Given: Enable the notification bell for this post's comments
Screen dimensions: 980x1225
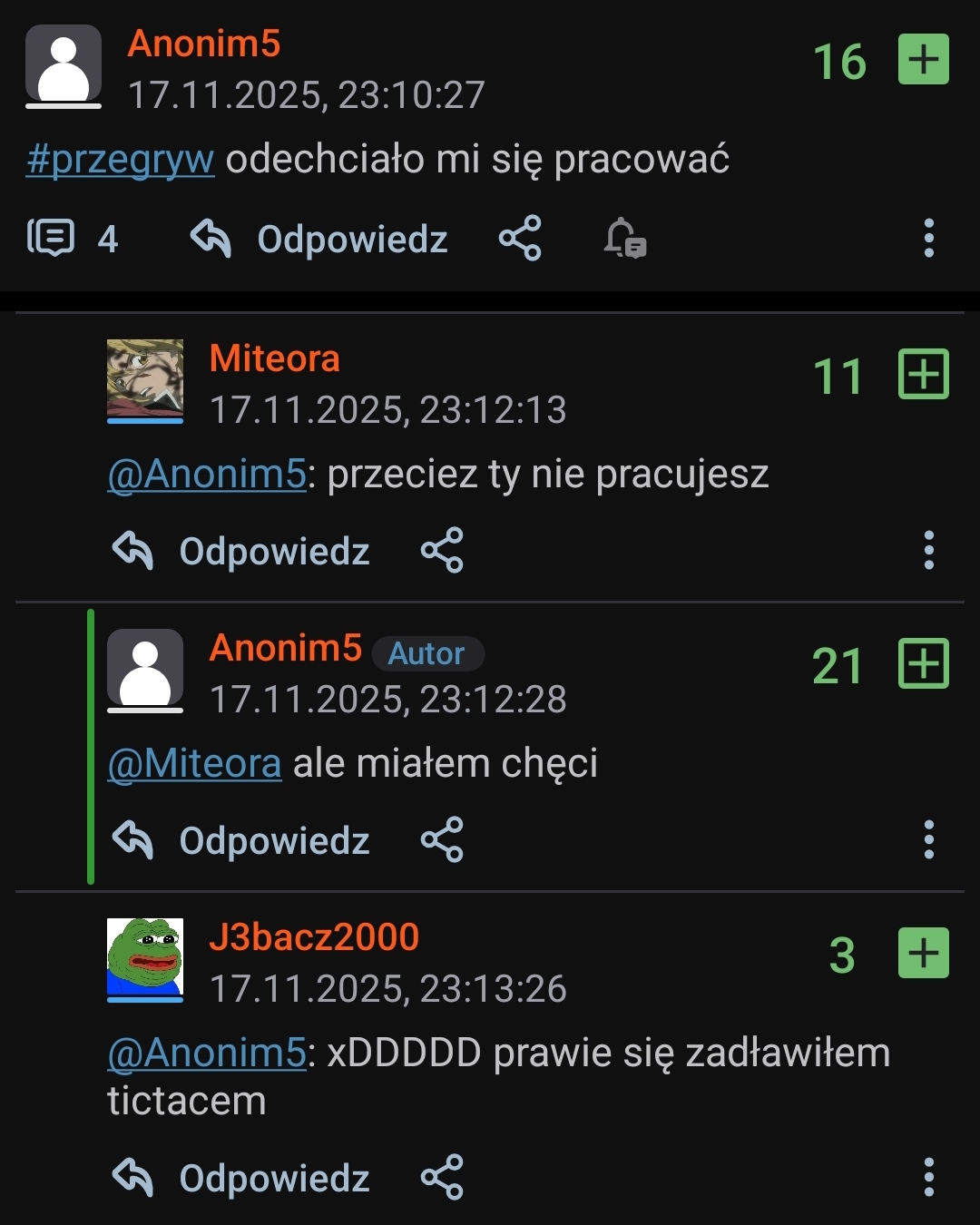Looking at the screenshot, I should click(x=624, y=239).
